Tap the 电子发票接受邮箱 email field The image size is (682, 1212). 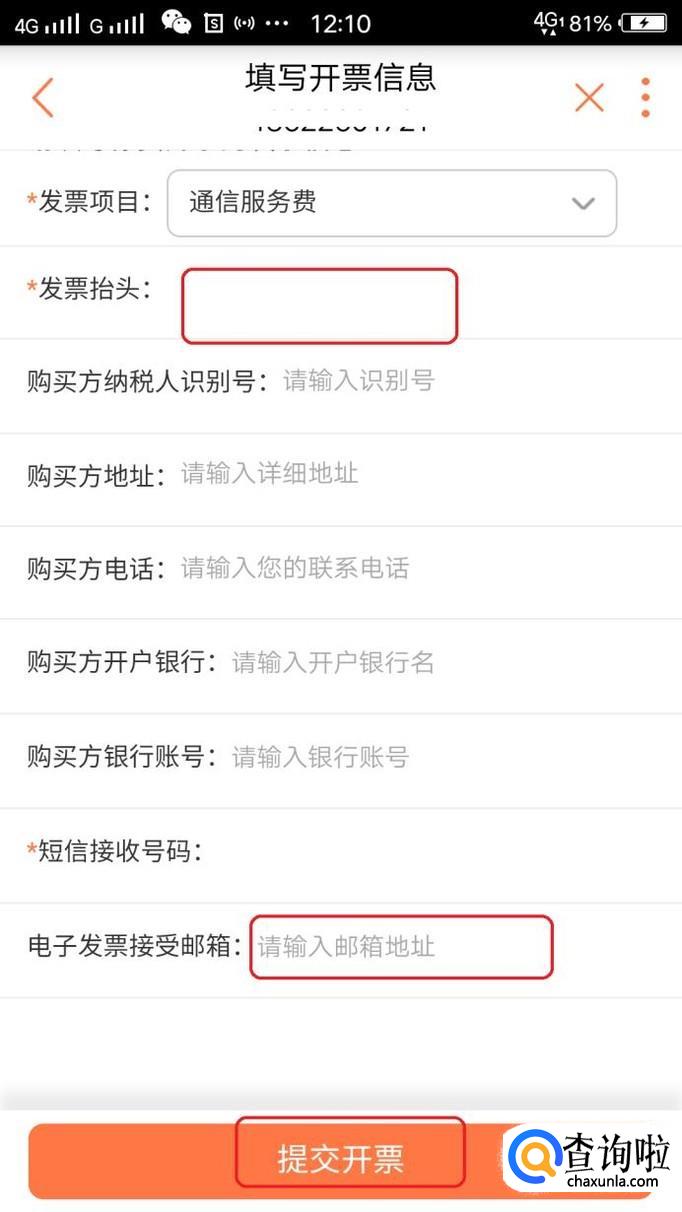(x=401, y=947)
